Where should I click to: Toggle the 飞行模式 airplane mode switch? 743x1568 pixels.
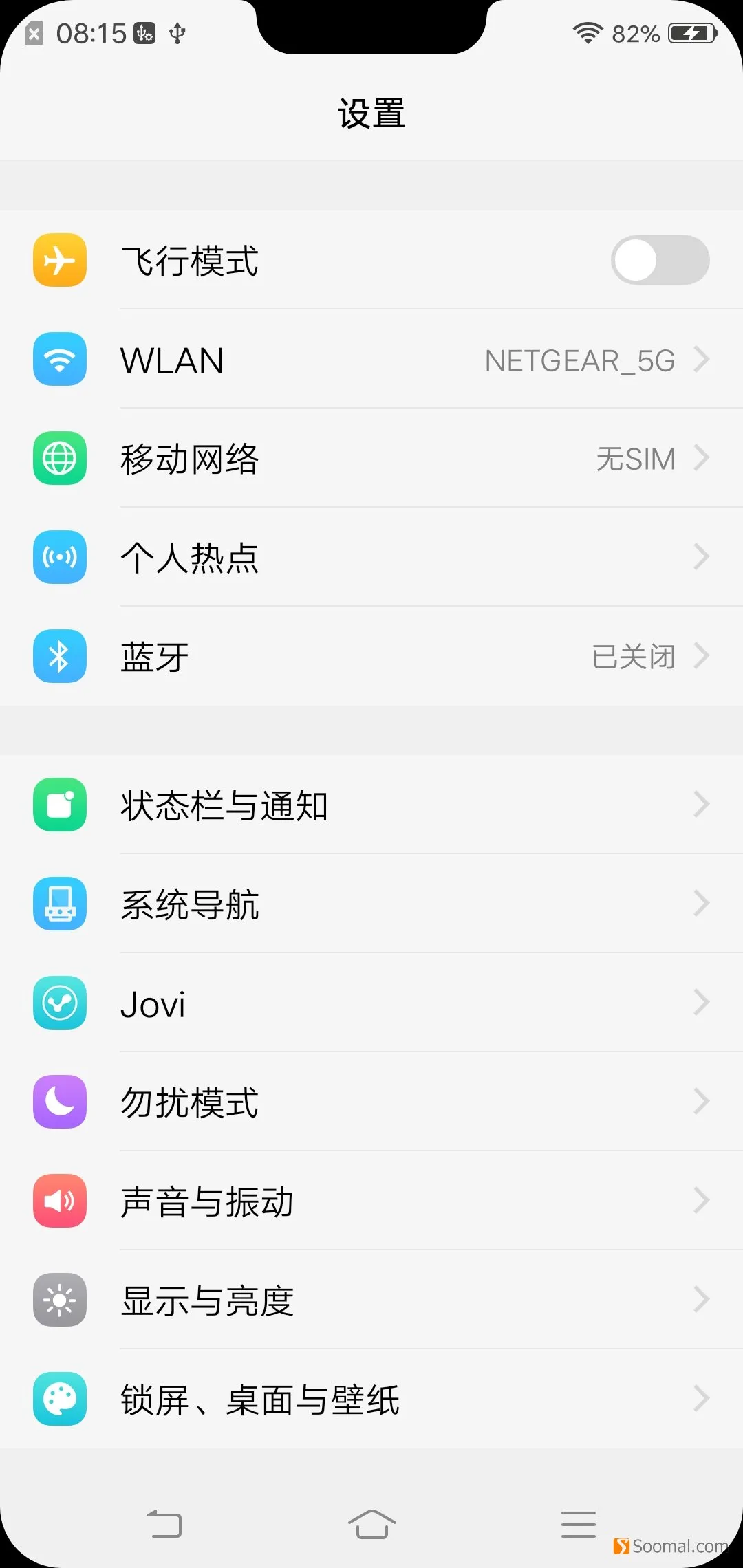point(660,260)
